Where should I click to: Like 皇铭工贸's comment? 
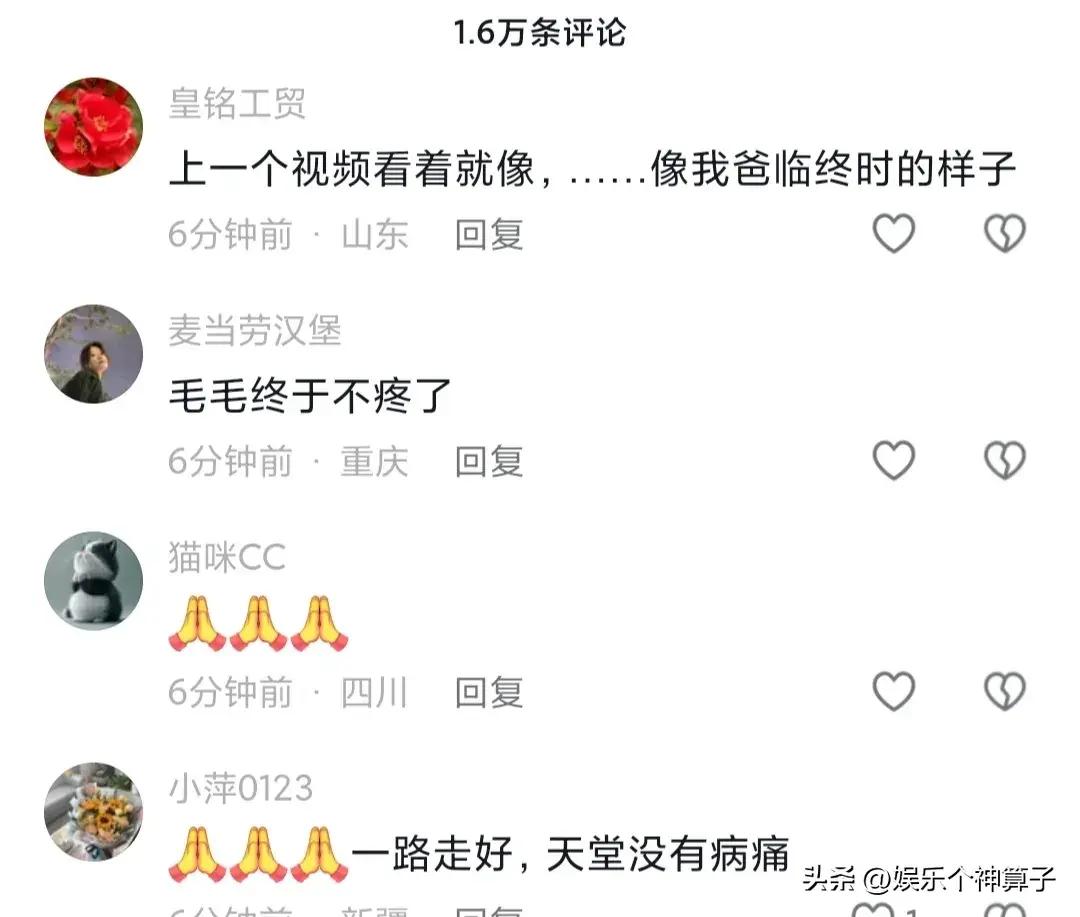pos(894,235)
